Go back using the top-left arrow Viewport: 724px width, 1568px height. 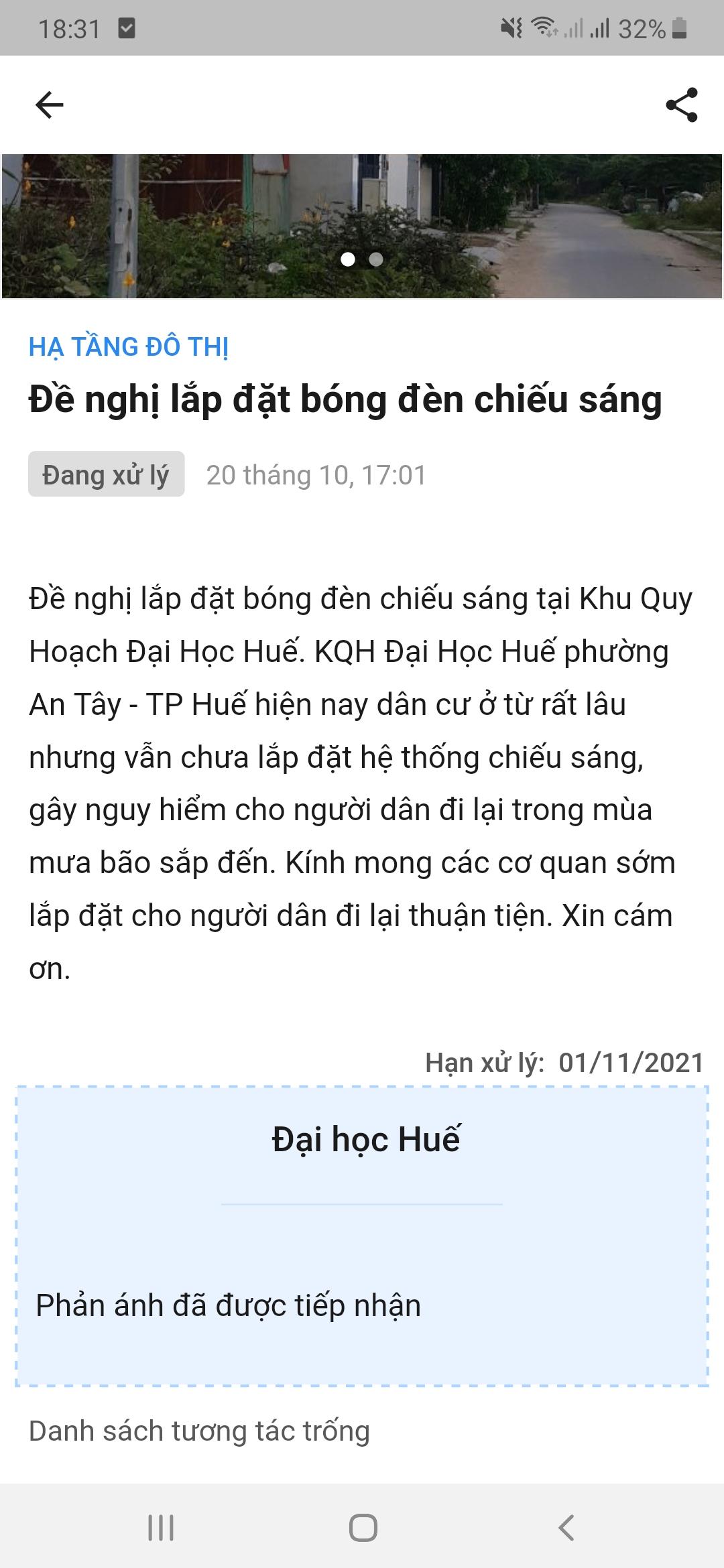point(49,105)
